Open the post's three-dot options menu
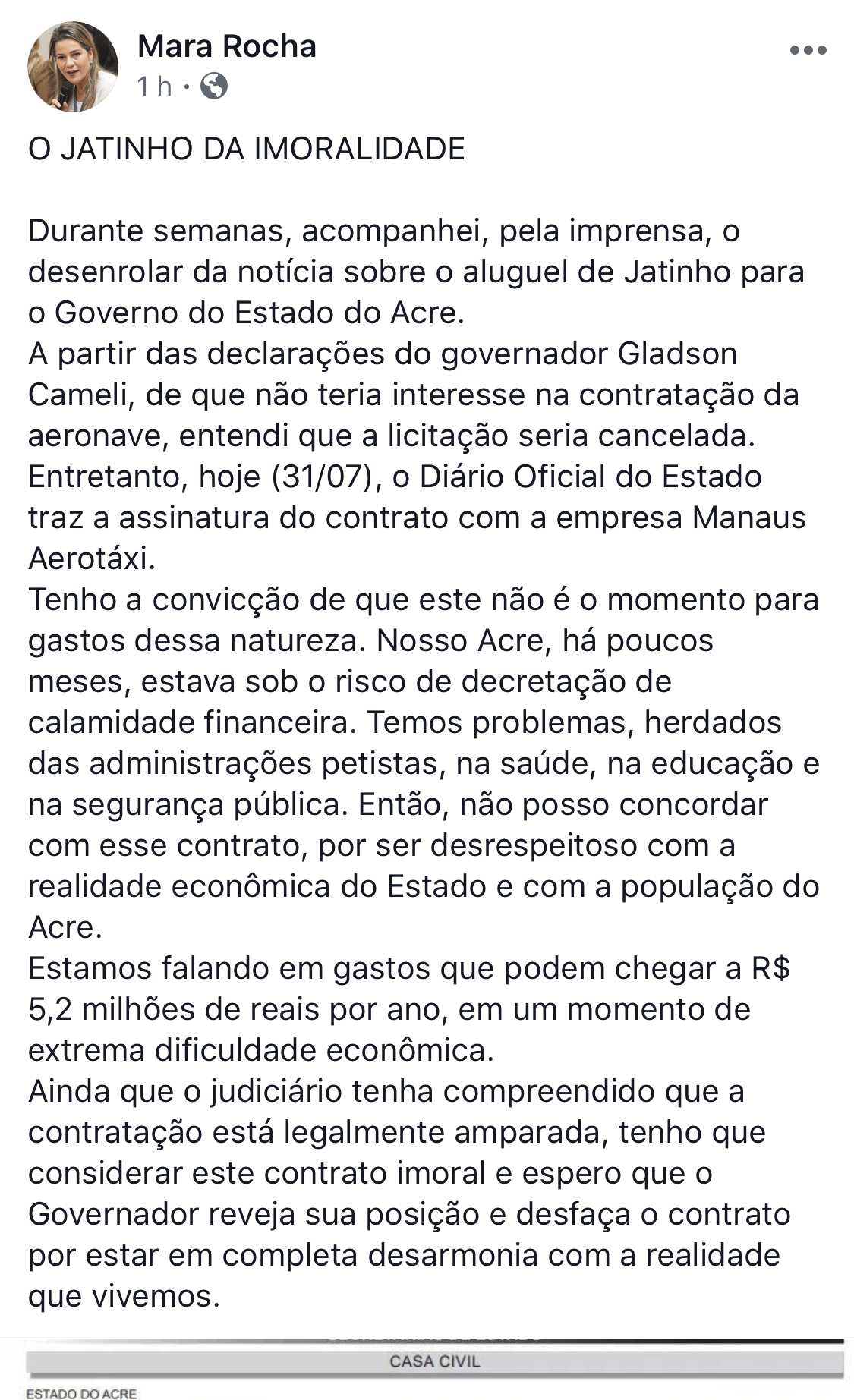Image resolution: width=854 pixels, height=1400 pixels. click(x=808, y=51)
